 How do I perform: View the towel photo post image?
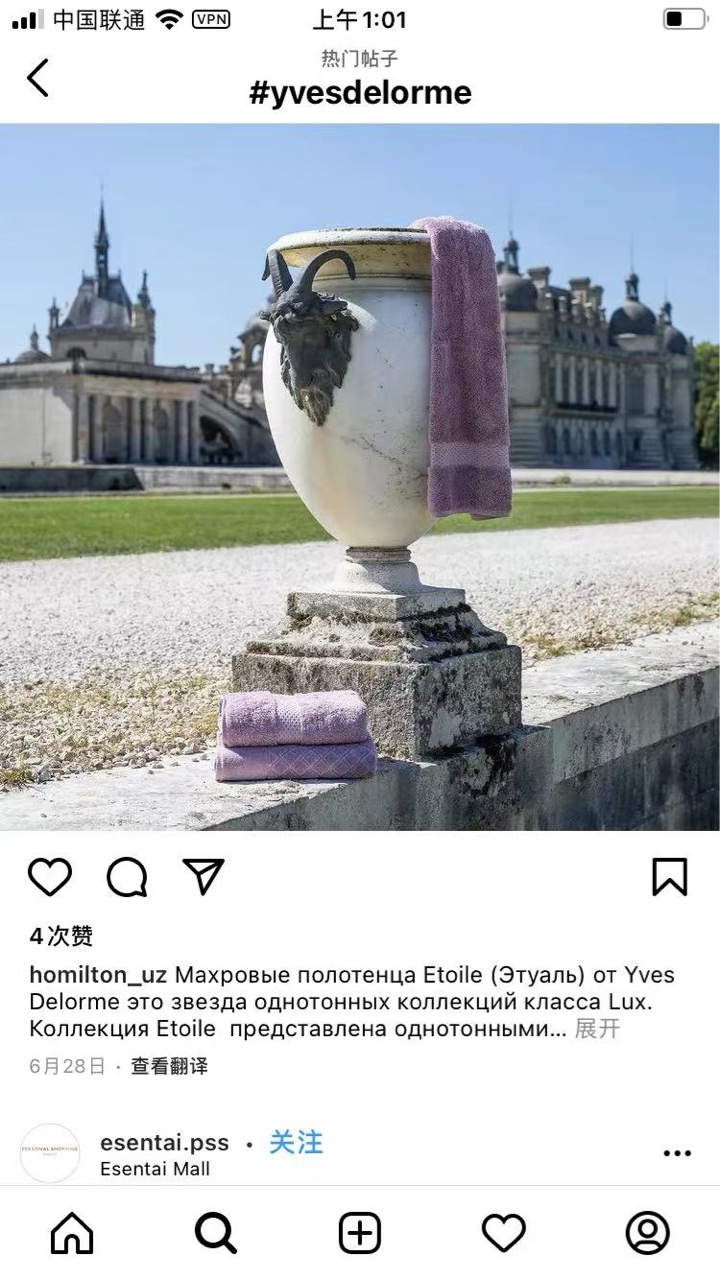coord(360,477)
